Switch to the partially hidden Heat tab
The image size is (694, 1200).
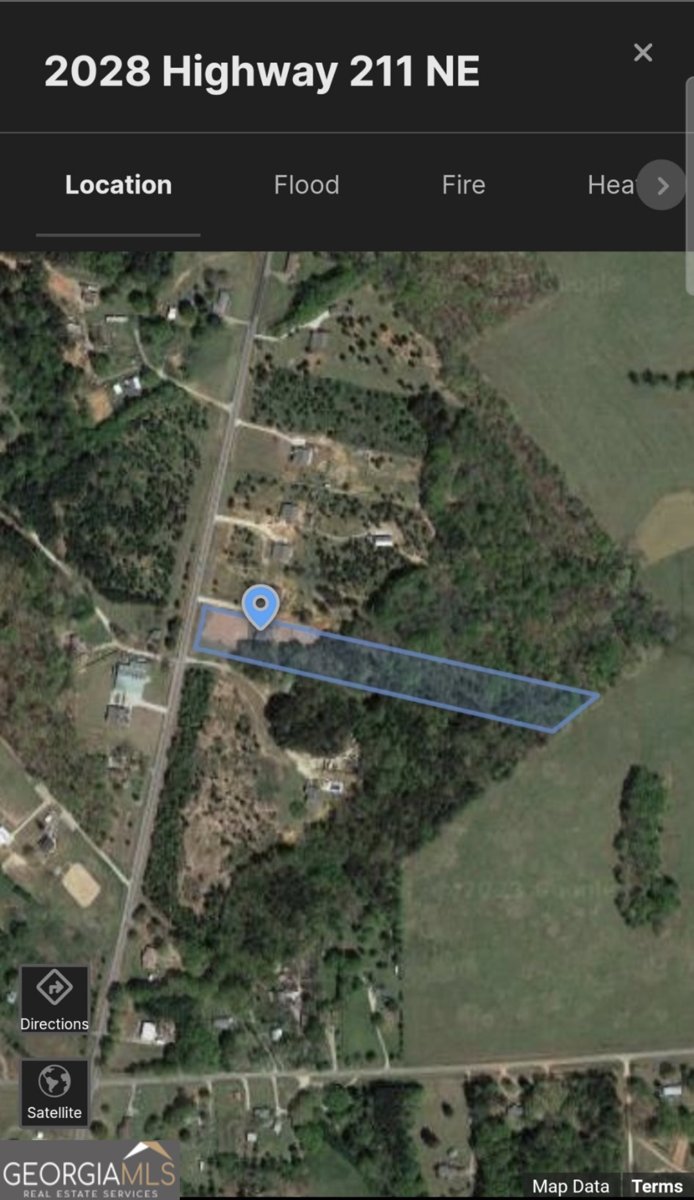pos(609,185)
